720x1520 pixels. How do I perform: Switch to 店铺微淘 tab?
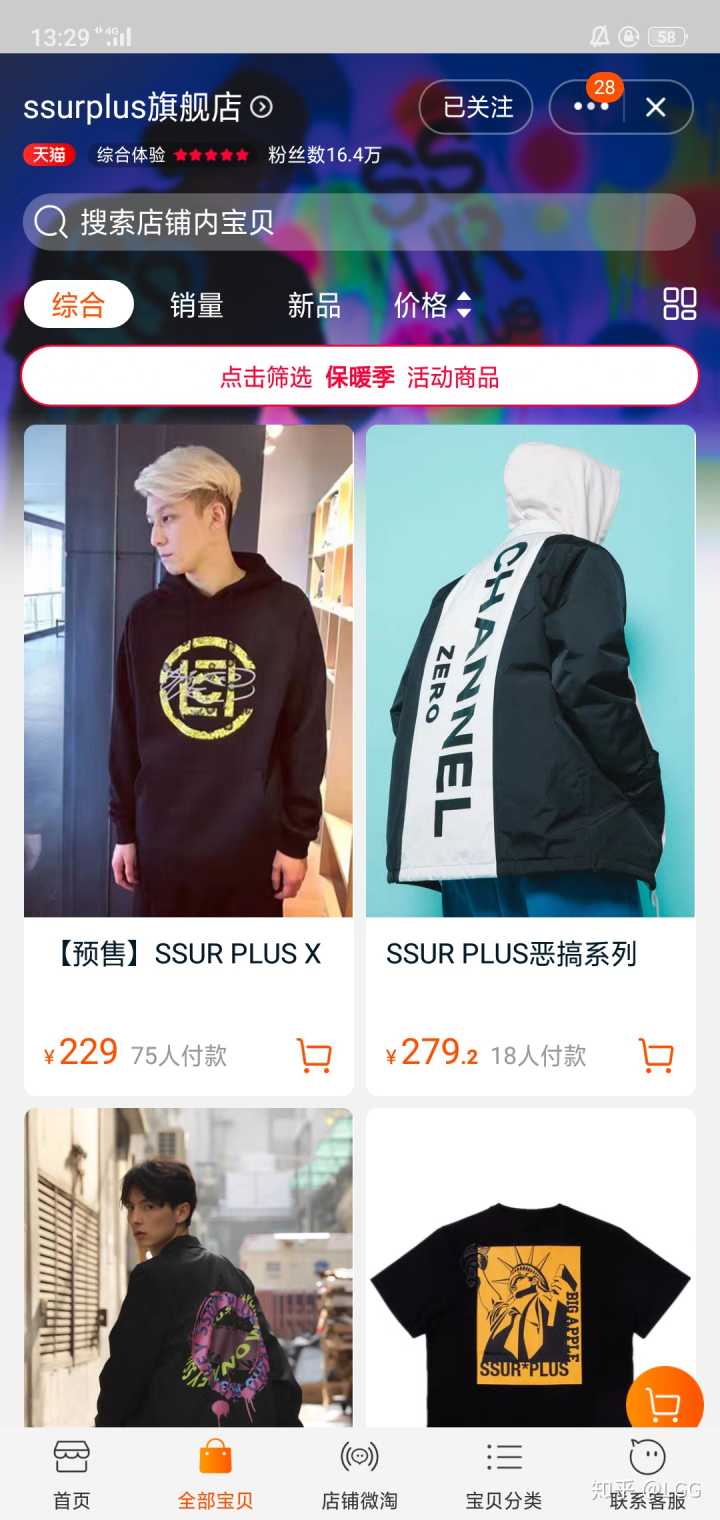point(359,1474)
